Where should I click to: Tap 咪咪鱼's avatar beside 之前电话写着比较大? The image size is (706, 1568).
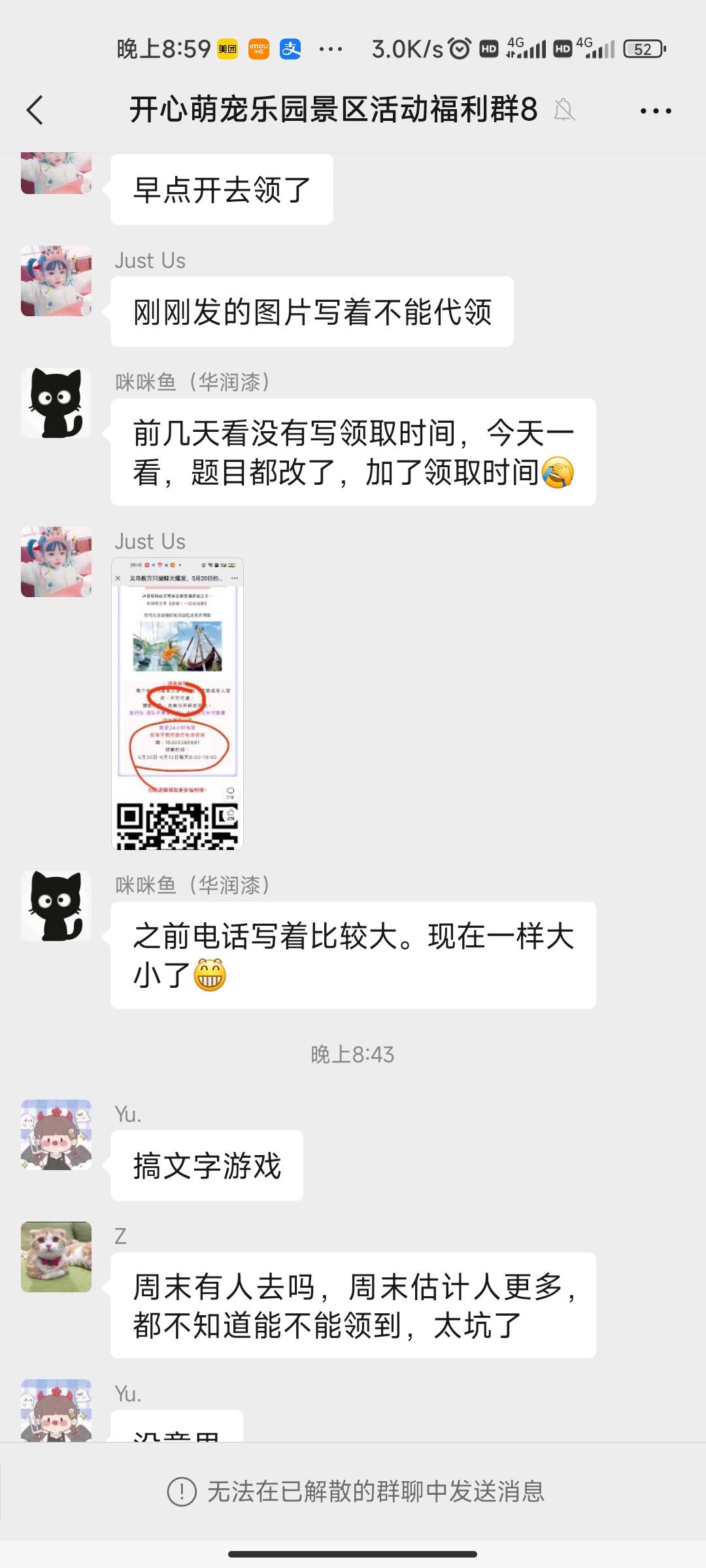pos(56,906)
